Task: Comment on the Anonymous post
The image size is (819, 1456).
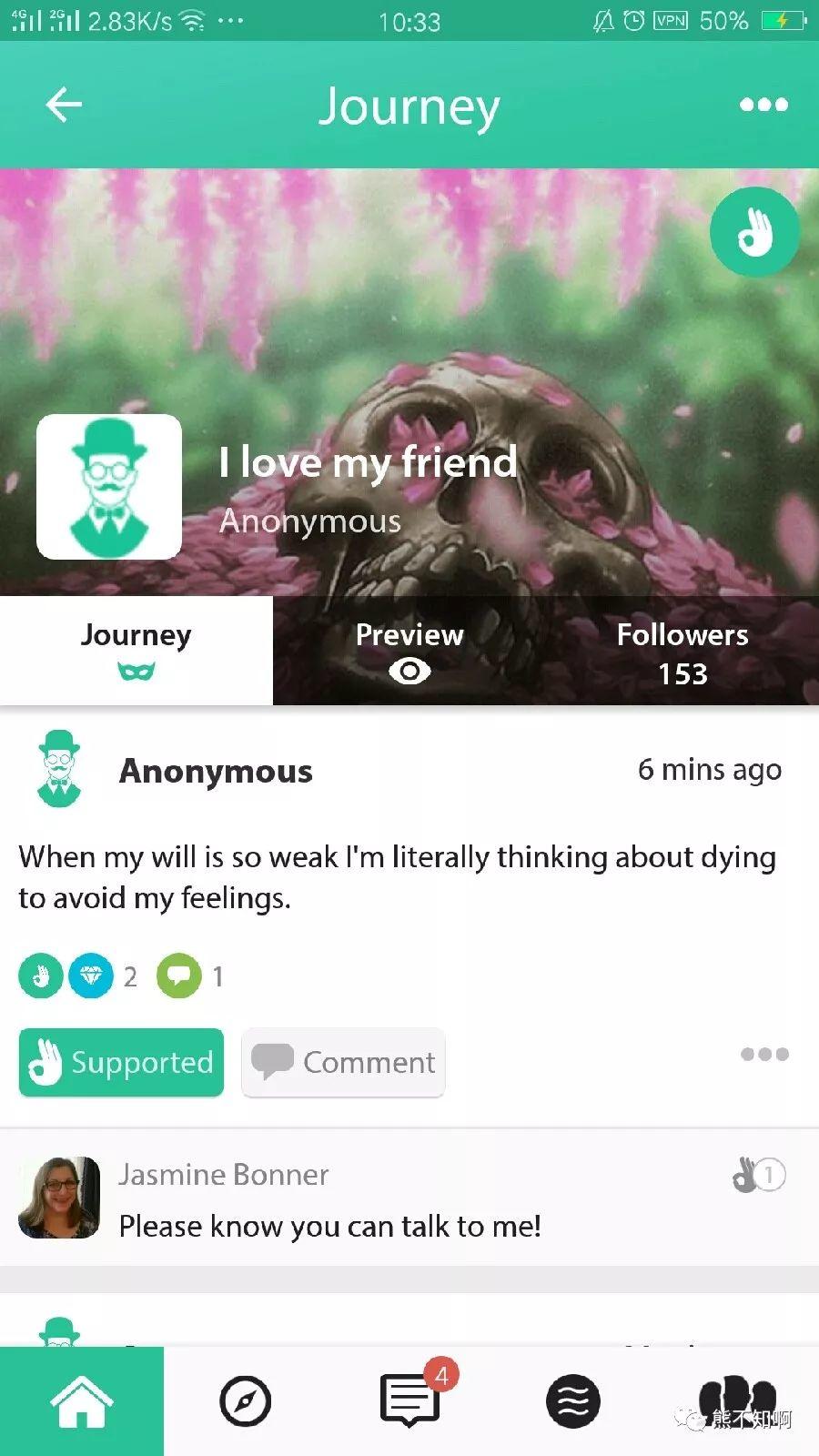Action: (x=343, y=1062)
